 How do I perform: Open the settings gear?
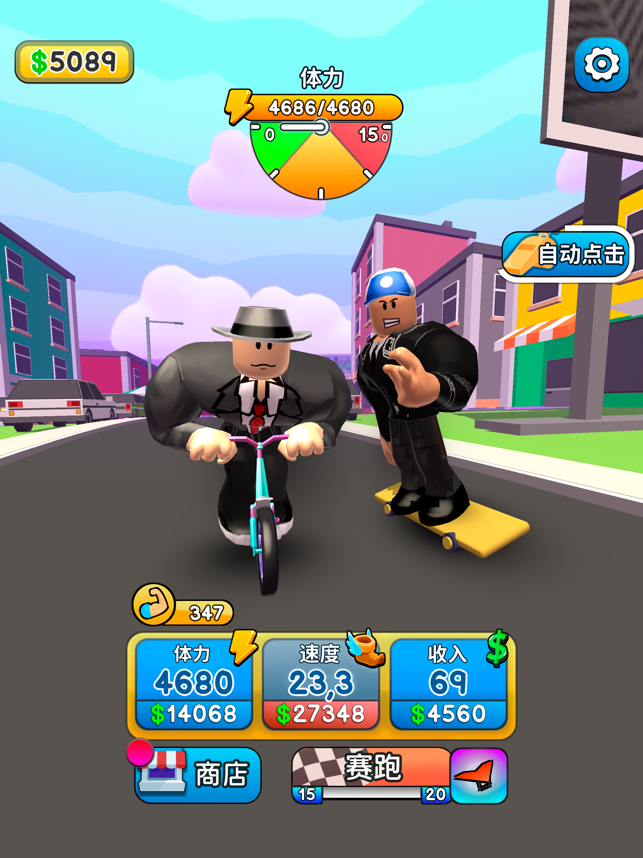click(601, 65)
